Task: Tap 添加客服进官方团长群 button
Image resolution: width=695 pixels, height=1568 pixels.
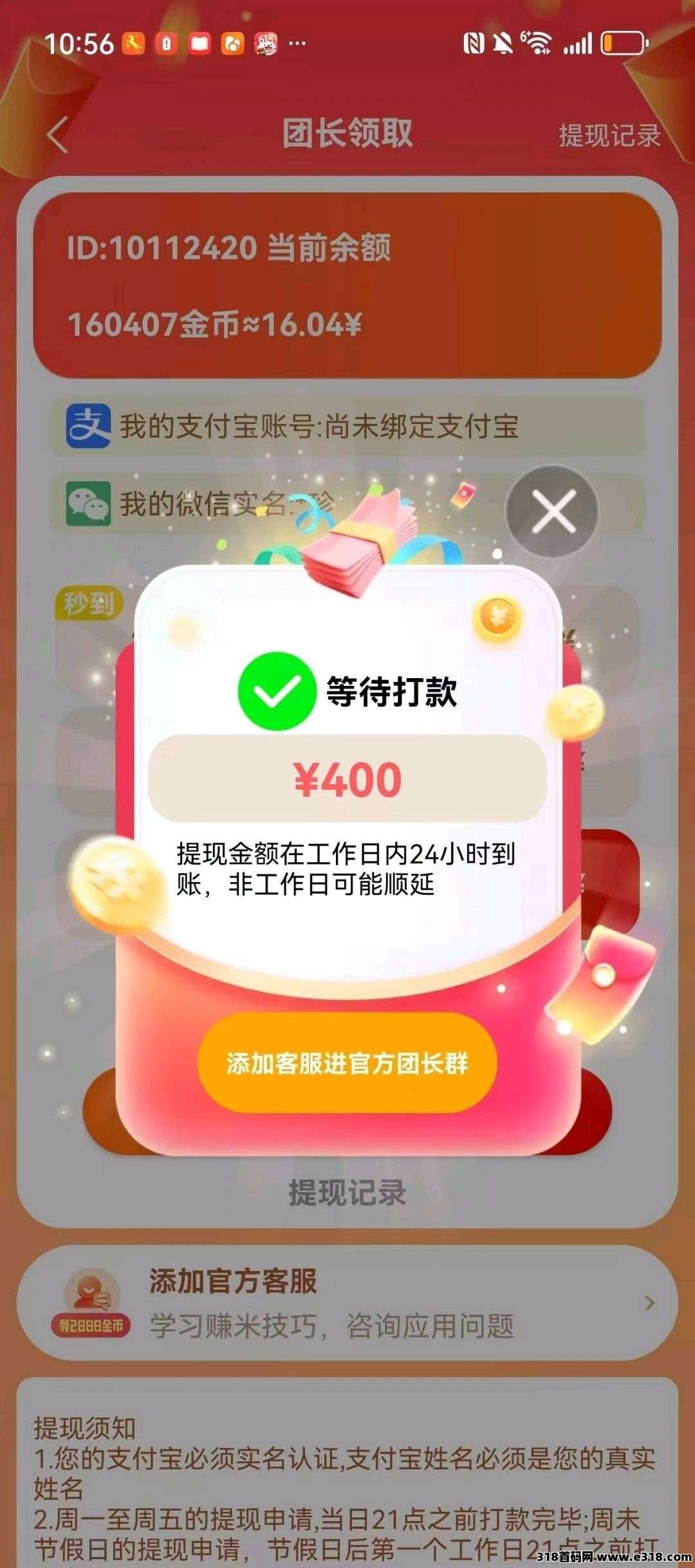Action: point(347,1063)
